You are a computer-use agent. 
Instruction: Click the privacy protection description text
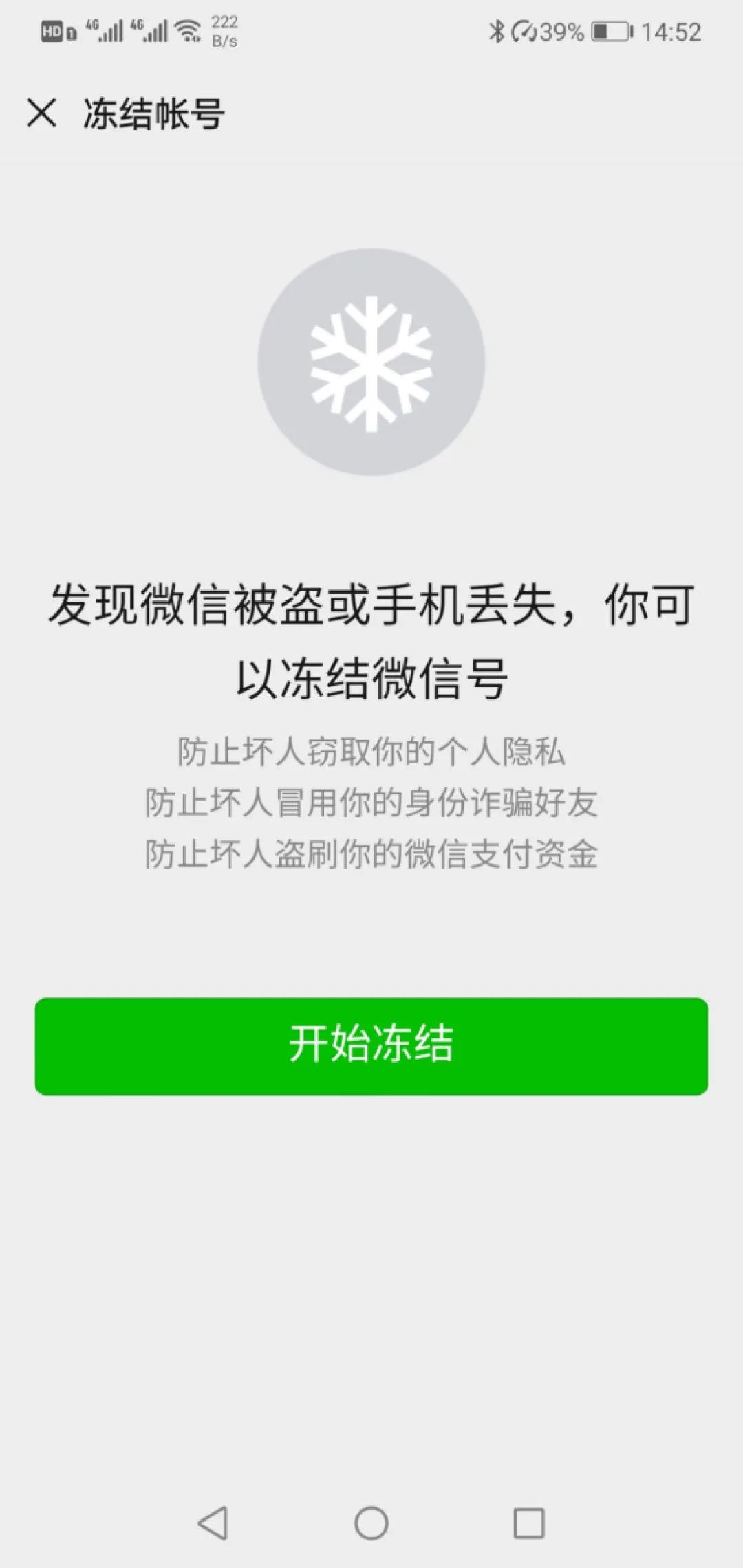click(x=371, y=751)
